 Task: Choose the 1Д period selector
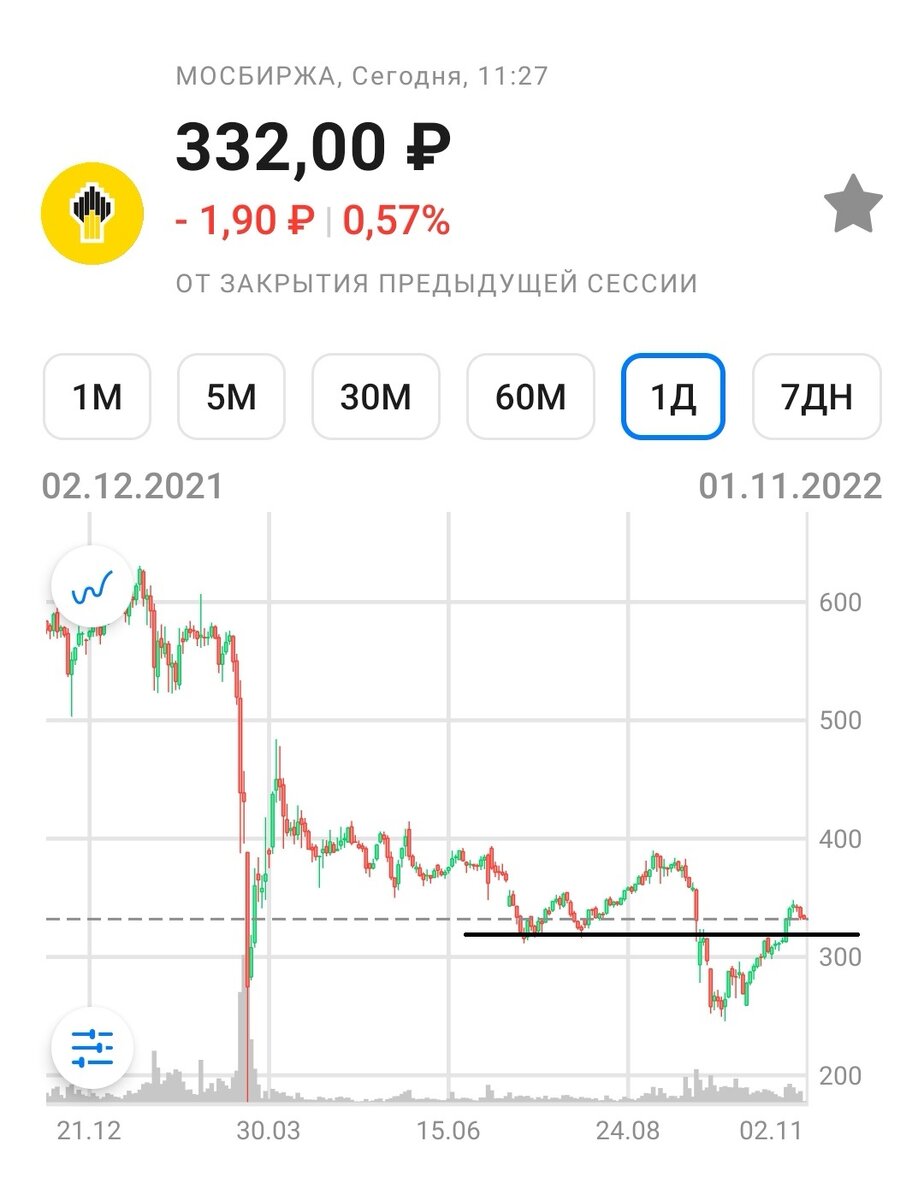click(x=673, y=397)
